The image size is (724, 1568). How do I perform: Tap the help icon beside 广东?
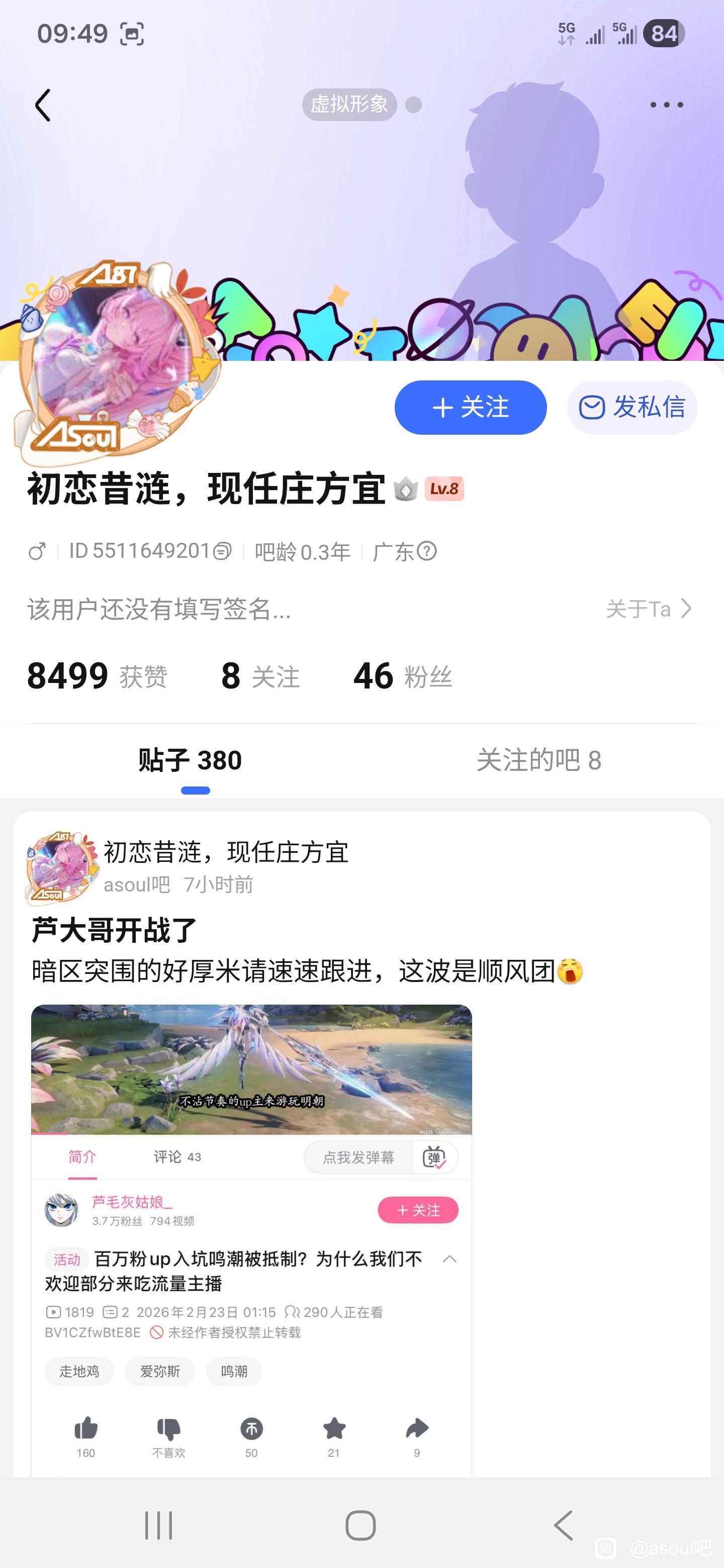pyautogui.click(x=427, y=551)
